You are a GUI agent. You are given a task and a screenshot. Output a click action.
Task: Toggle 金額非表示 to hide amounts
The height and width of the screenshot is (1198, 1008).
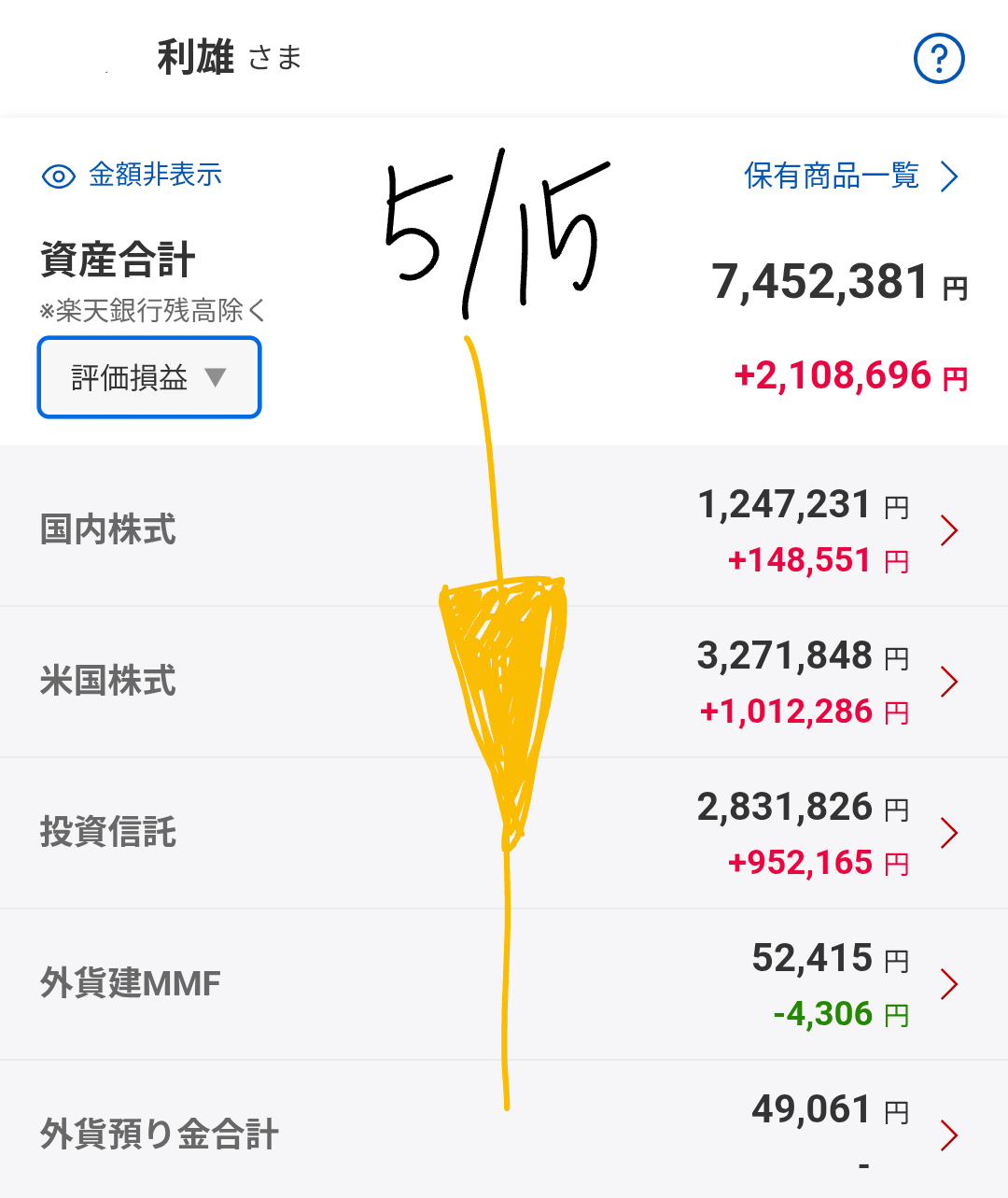pos(132,175)
